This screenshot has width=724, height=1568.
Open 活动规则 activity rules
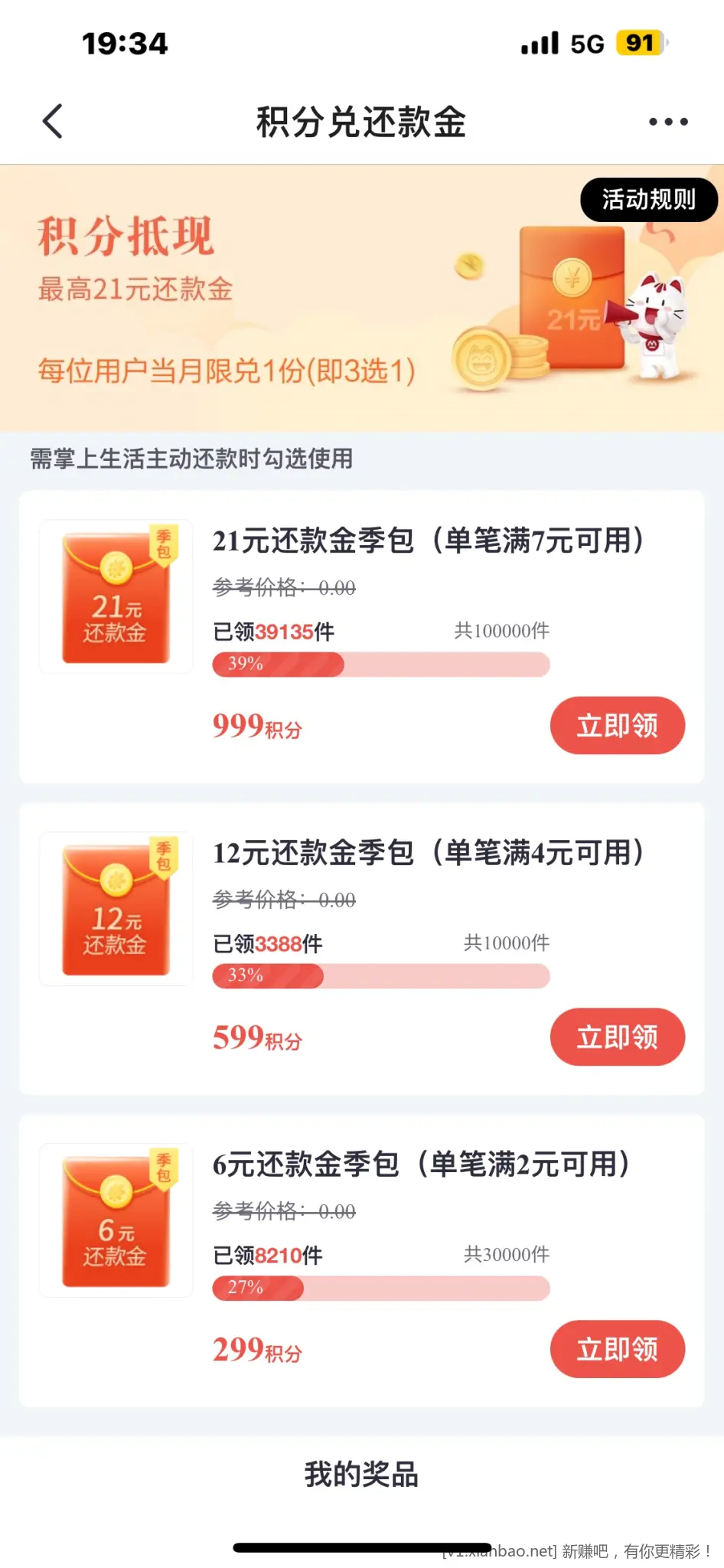(x=648, y=200)
